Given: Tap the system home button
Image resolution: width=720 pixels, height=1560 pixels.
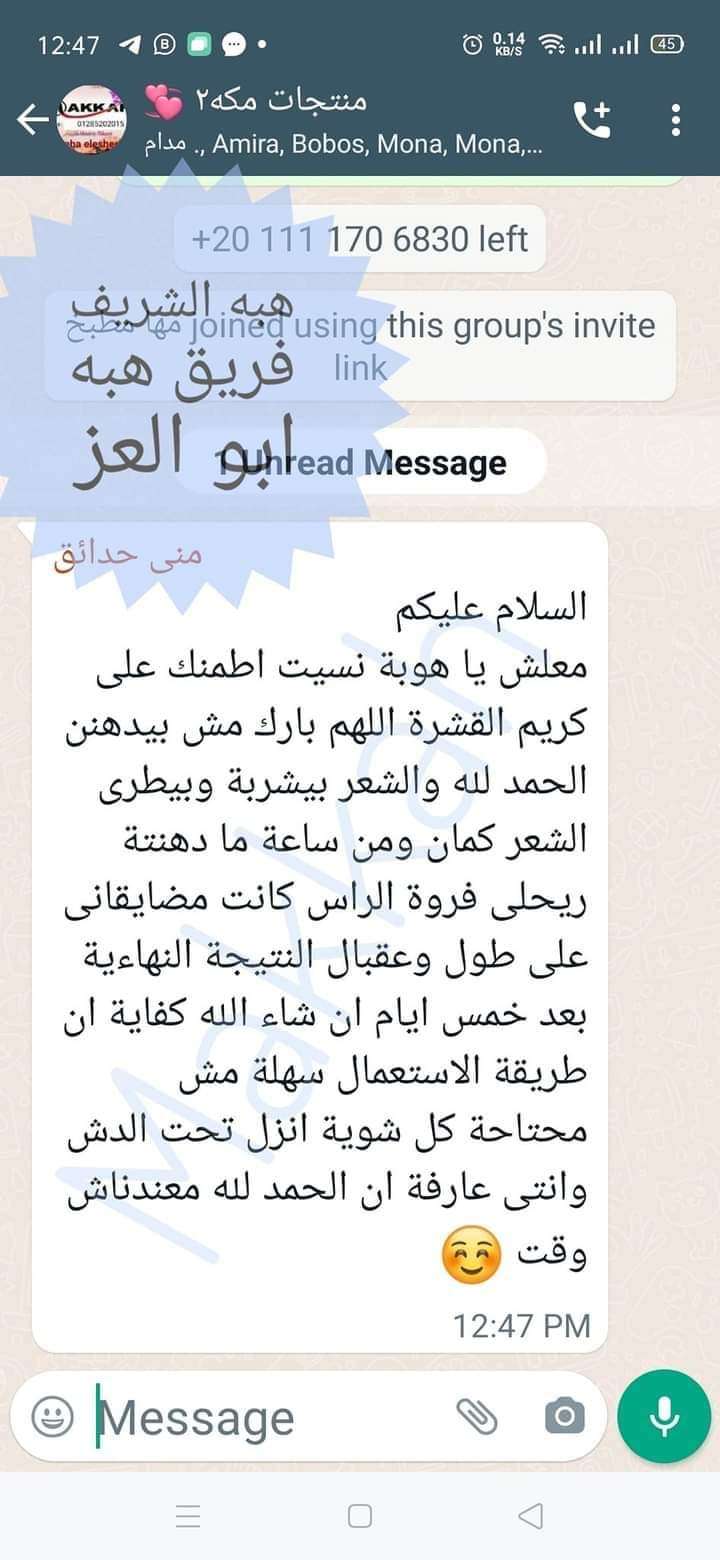Looking at the screenshot, I should [360, 1517].
